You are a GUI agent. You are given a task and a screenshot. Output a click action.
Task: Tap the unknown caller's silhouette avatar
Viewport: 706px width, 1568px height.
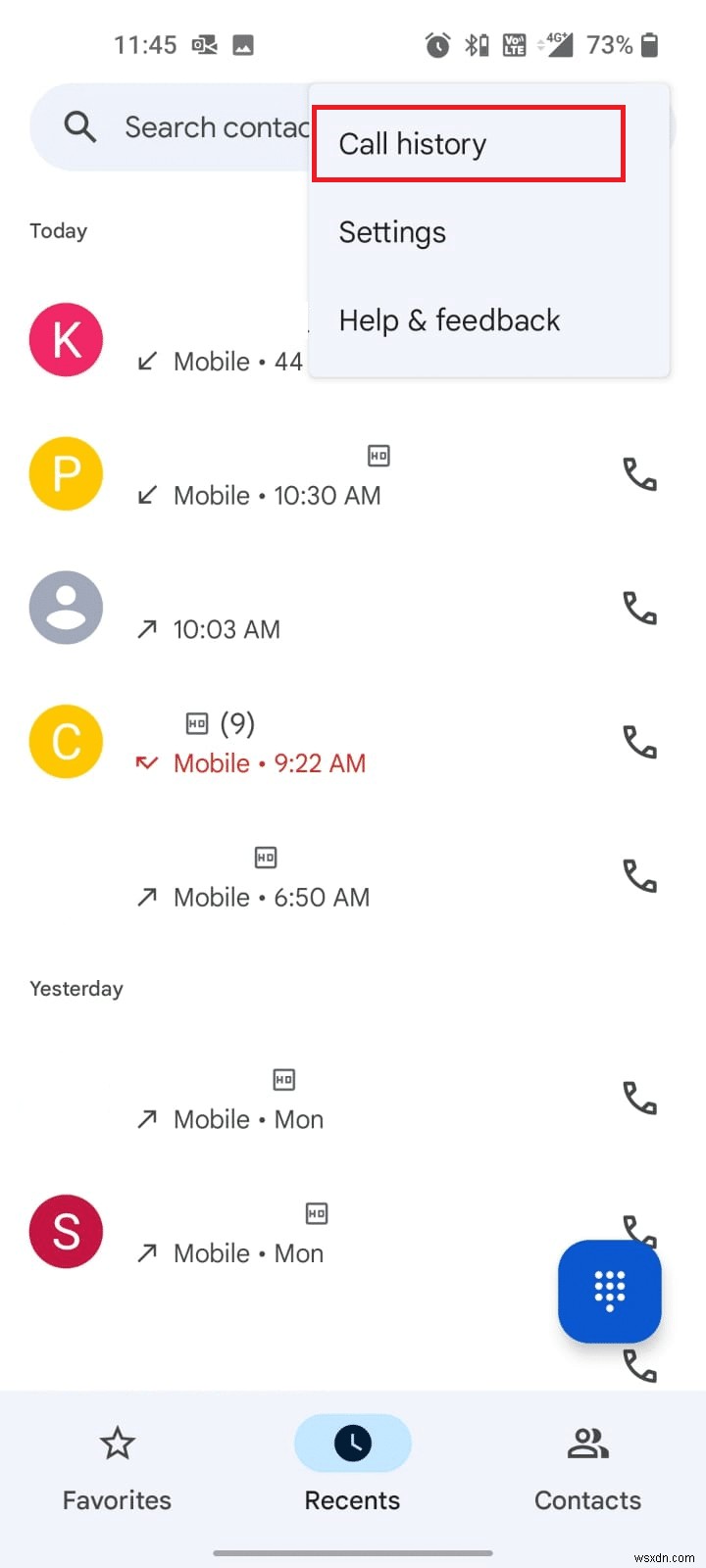click(x=66, y=608)
